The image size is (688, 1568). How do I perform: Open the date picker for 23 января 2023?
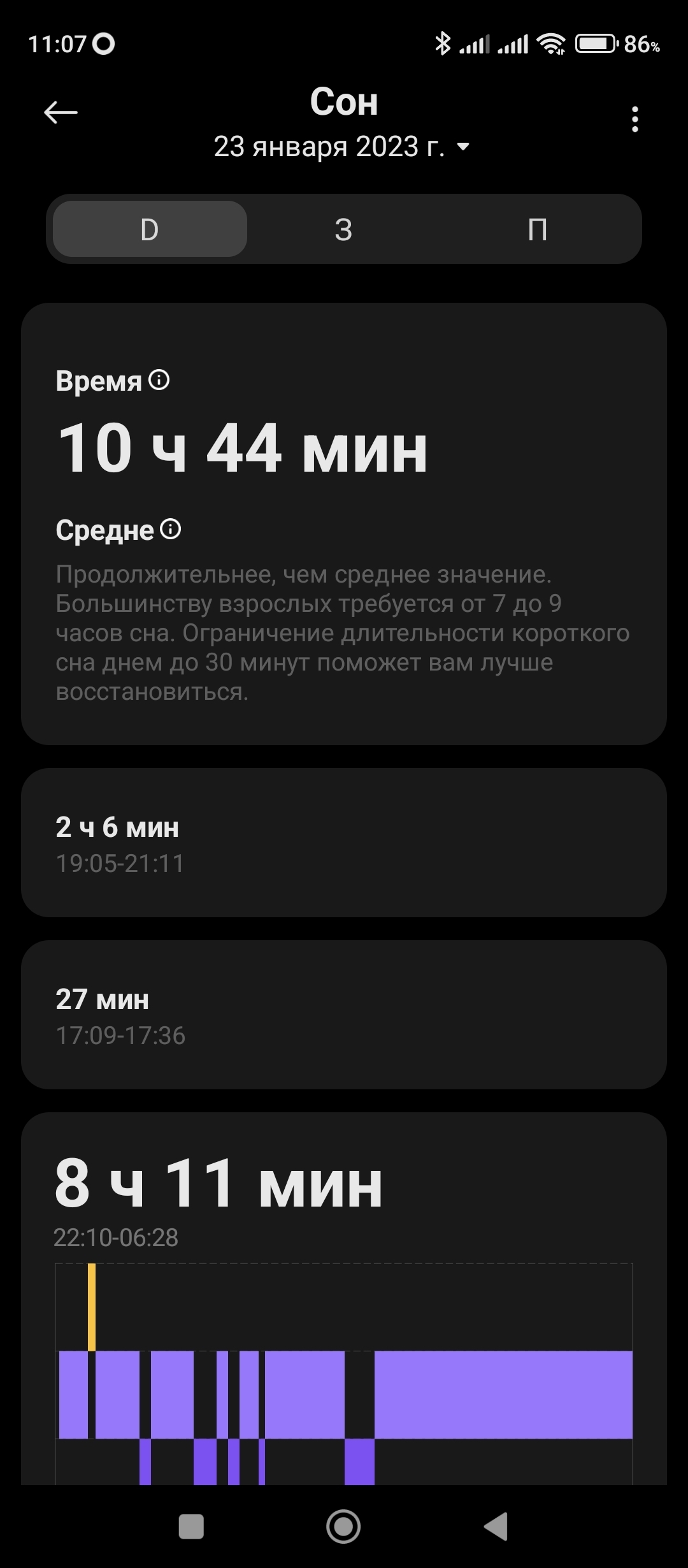click(x=342, y=147)
